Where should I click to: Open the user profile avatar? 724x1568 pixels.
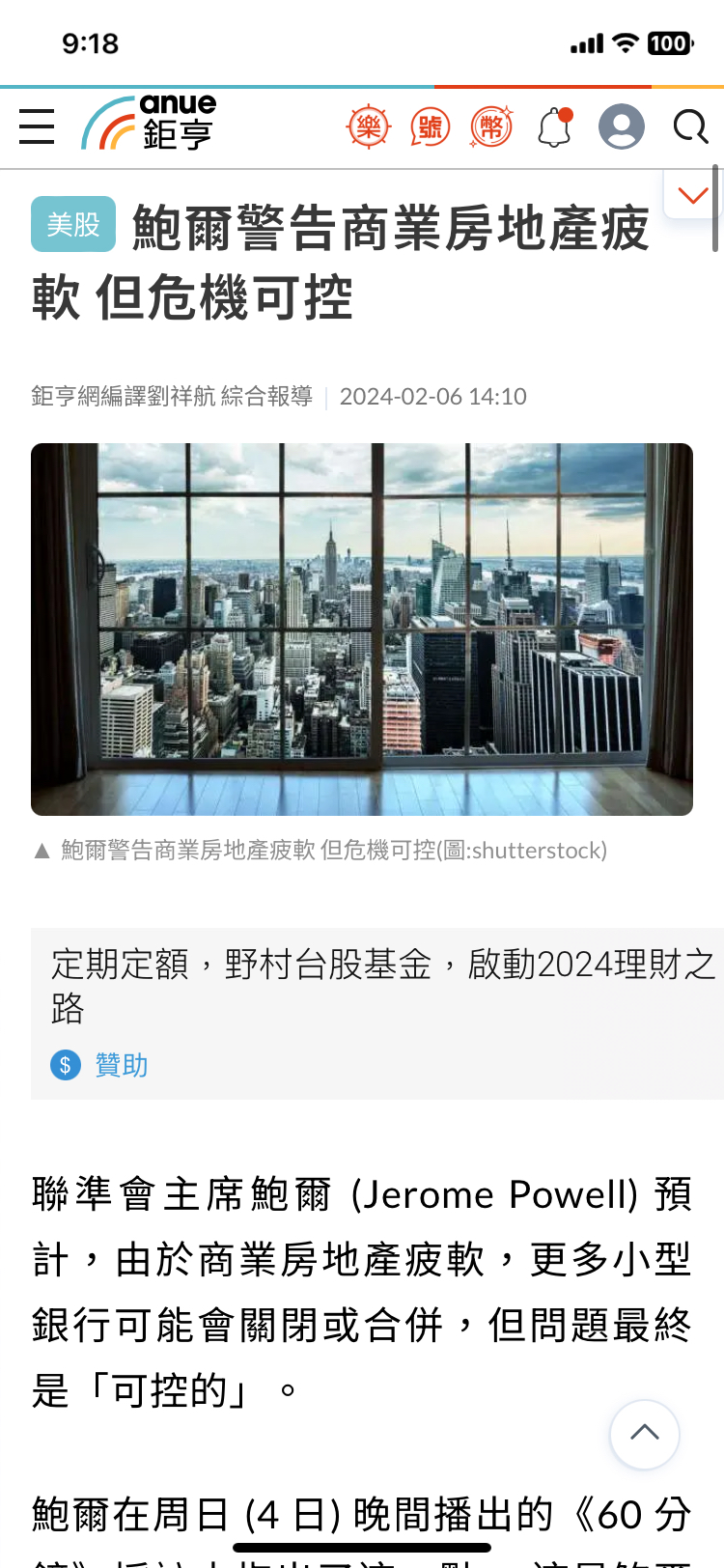(x=622, y=126)
